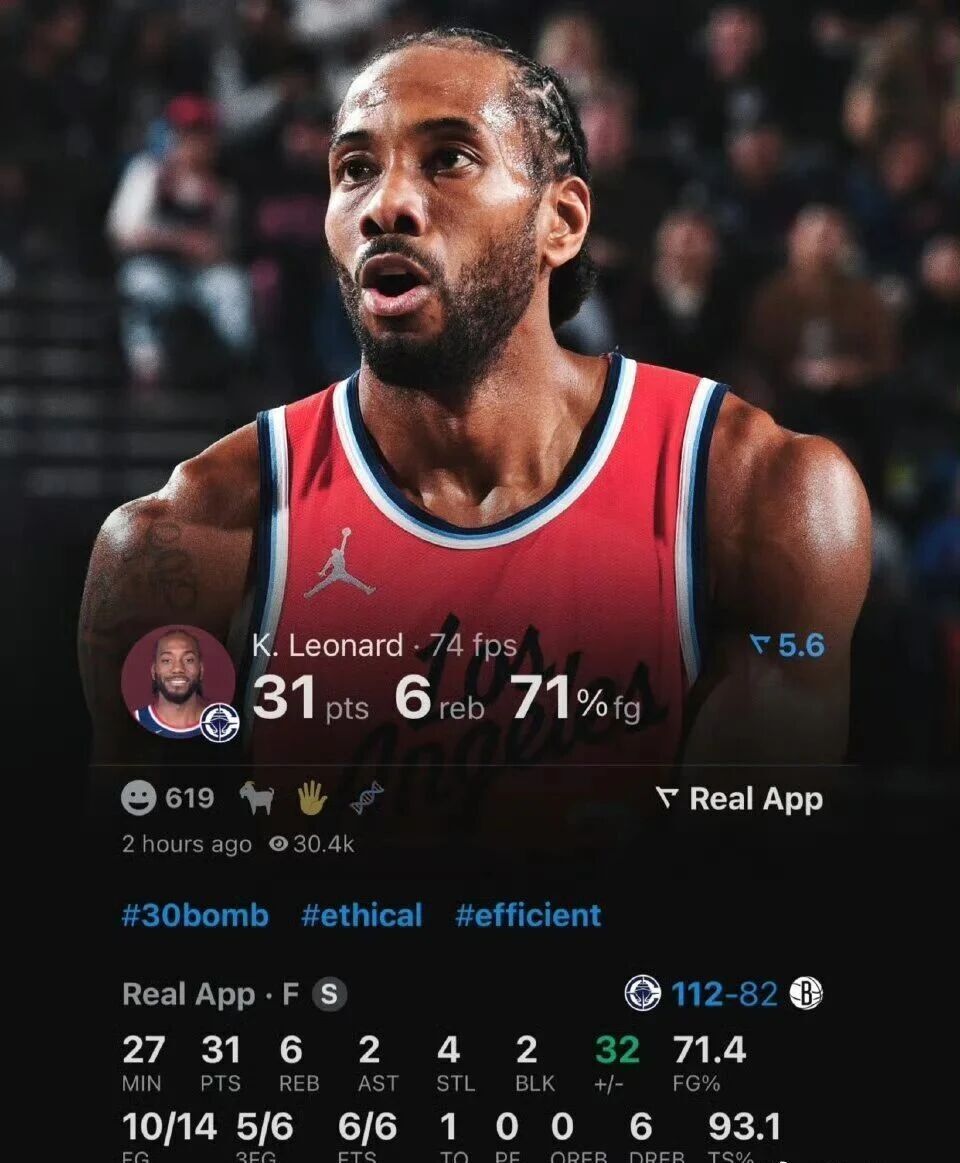Open the 112-82 game score

click(724, 994)
